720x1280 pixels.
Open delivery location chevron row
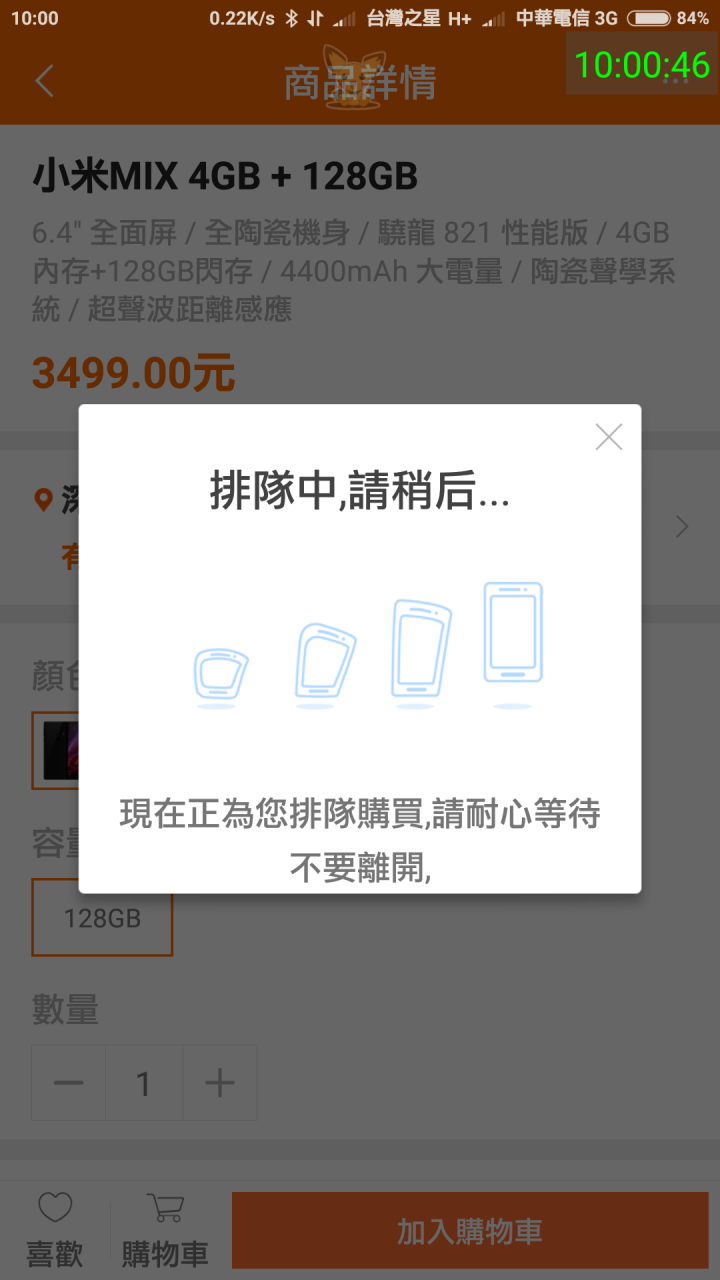click(681, 527)
